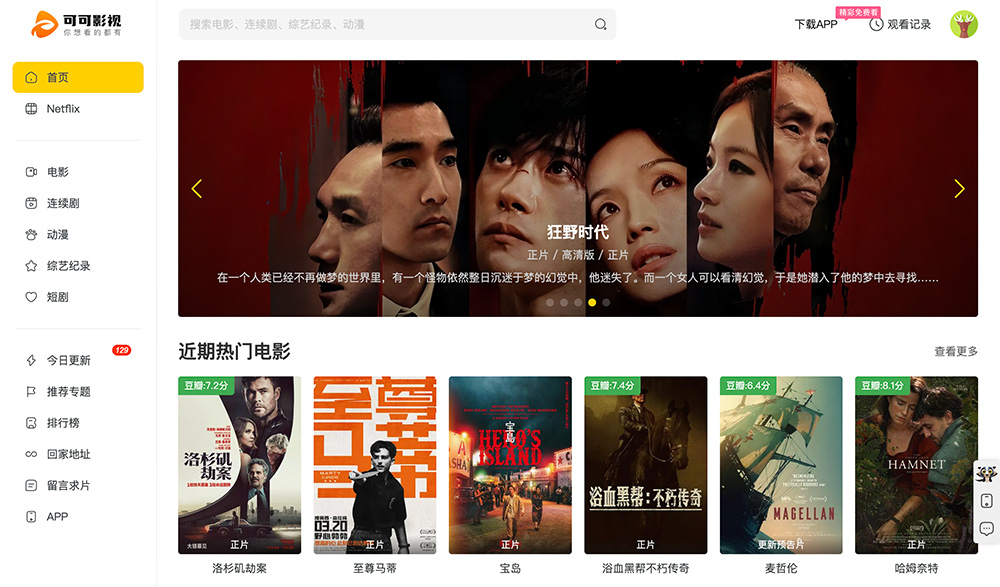Open 留言求片 request page
The width and height of the screenshot is (1000, 587).
pos(68,485)
